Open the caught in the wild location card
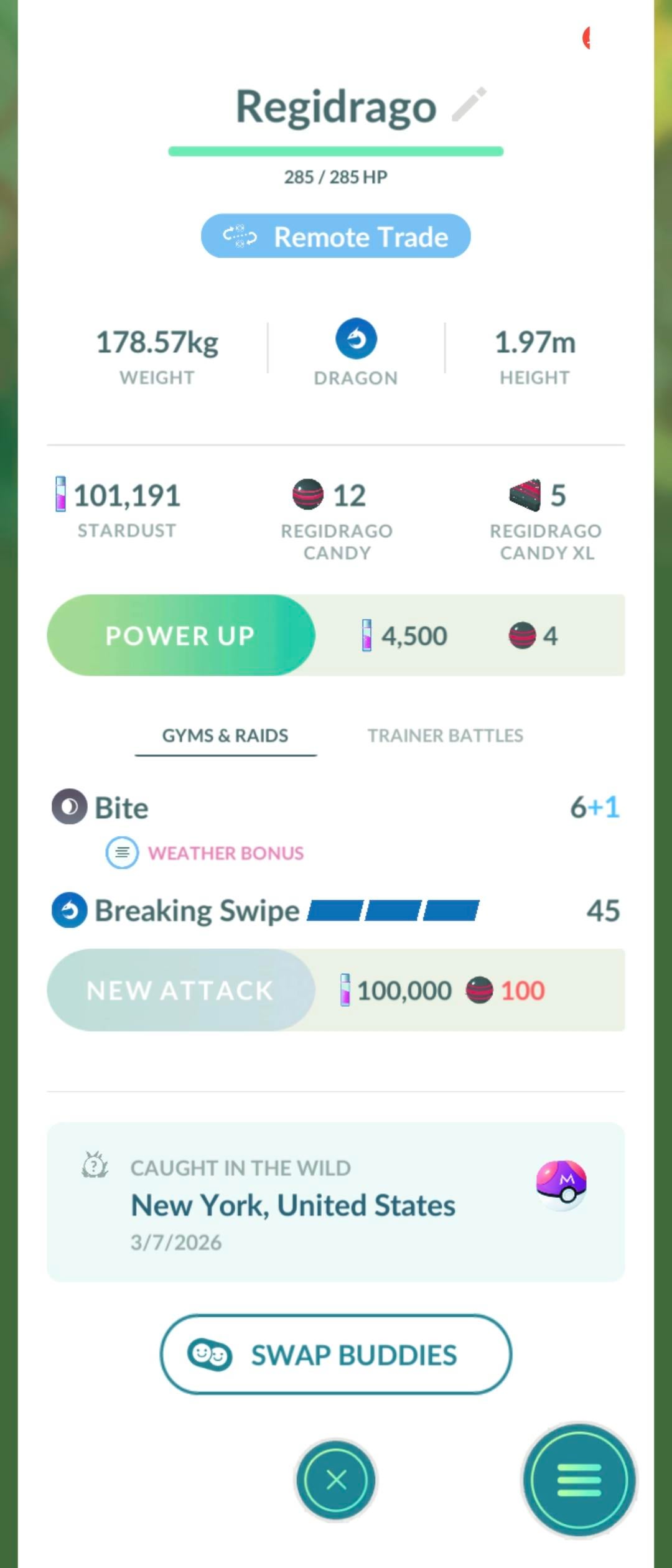Viewport: 672px width, 1568px height. (335, 1203)
